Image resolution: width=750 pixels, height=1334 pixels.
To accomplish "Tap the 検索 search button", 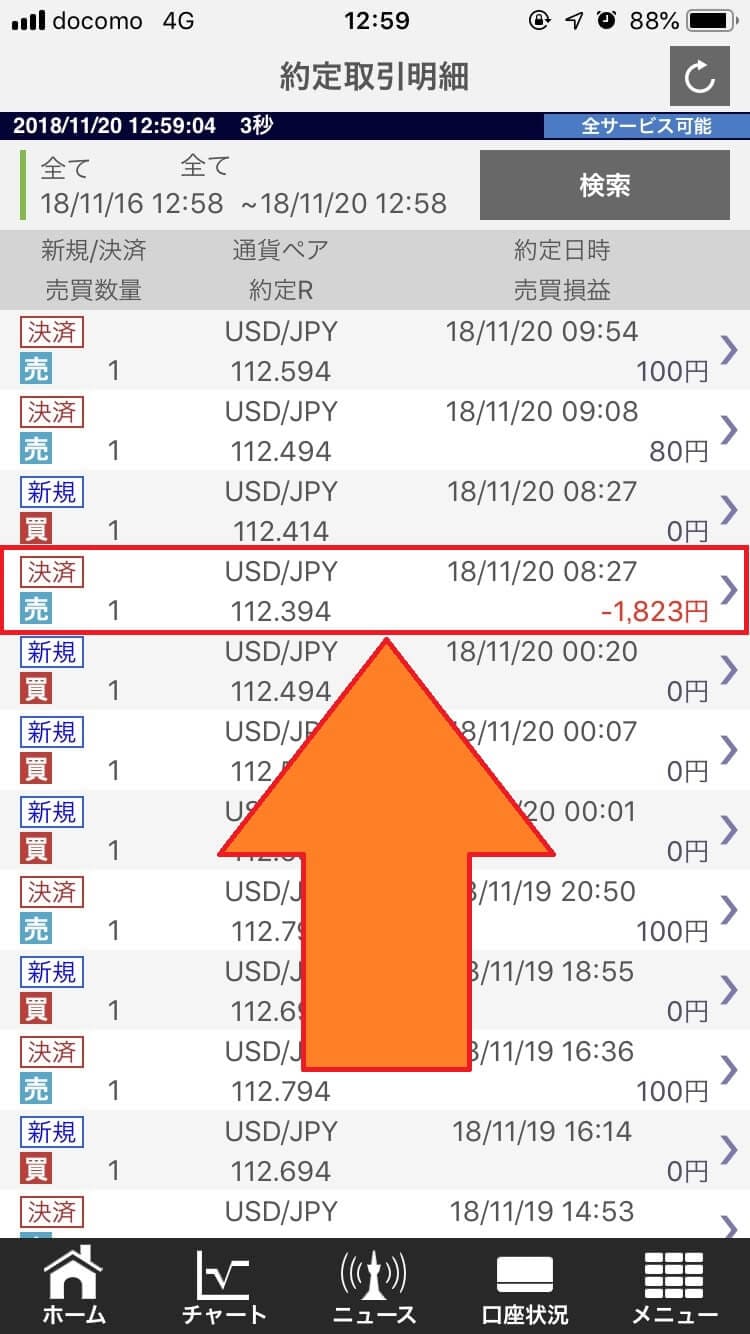I will [x=604, y=185].
